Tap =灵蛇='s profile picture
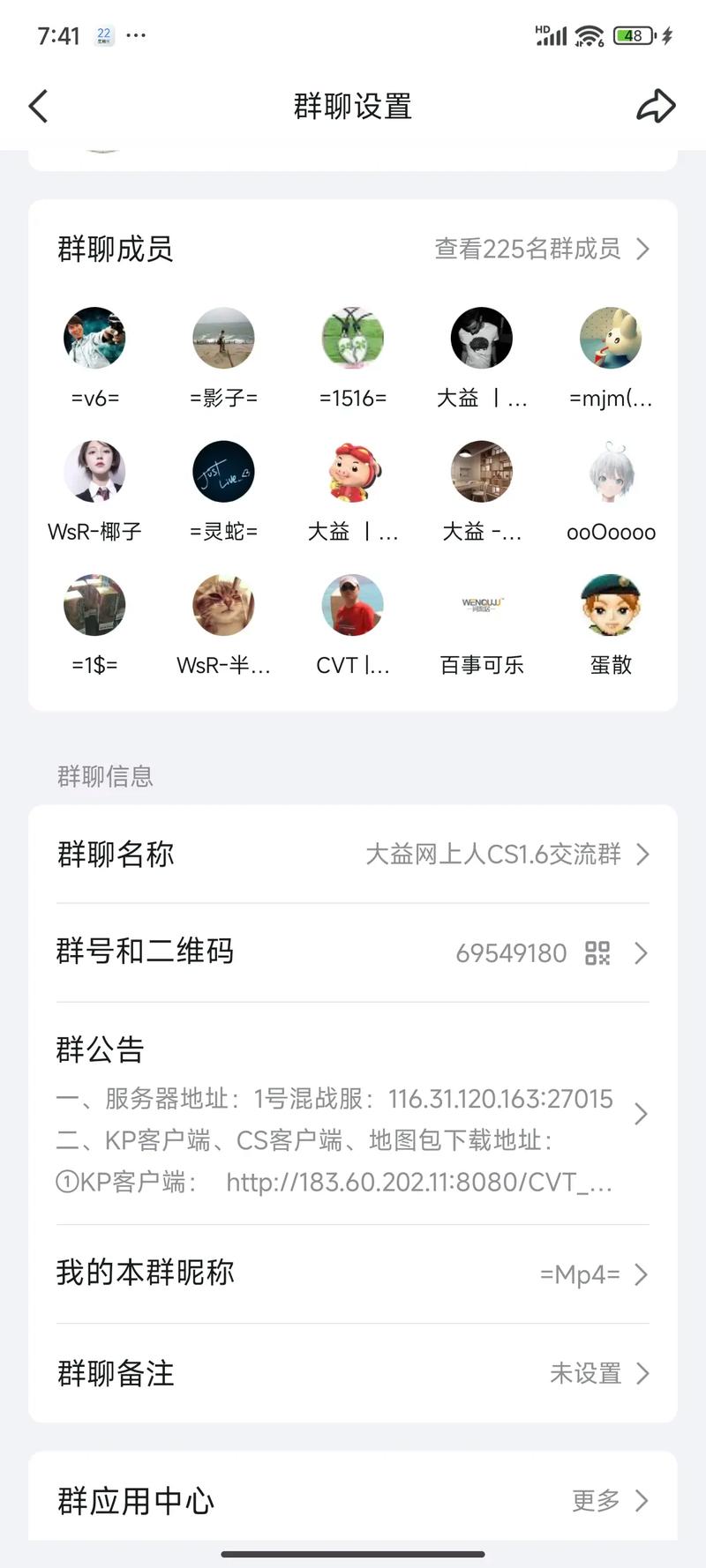706x1568 pixels. [x=223, y=472]
